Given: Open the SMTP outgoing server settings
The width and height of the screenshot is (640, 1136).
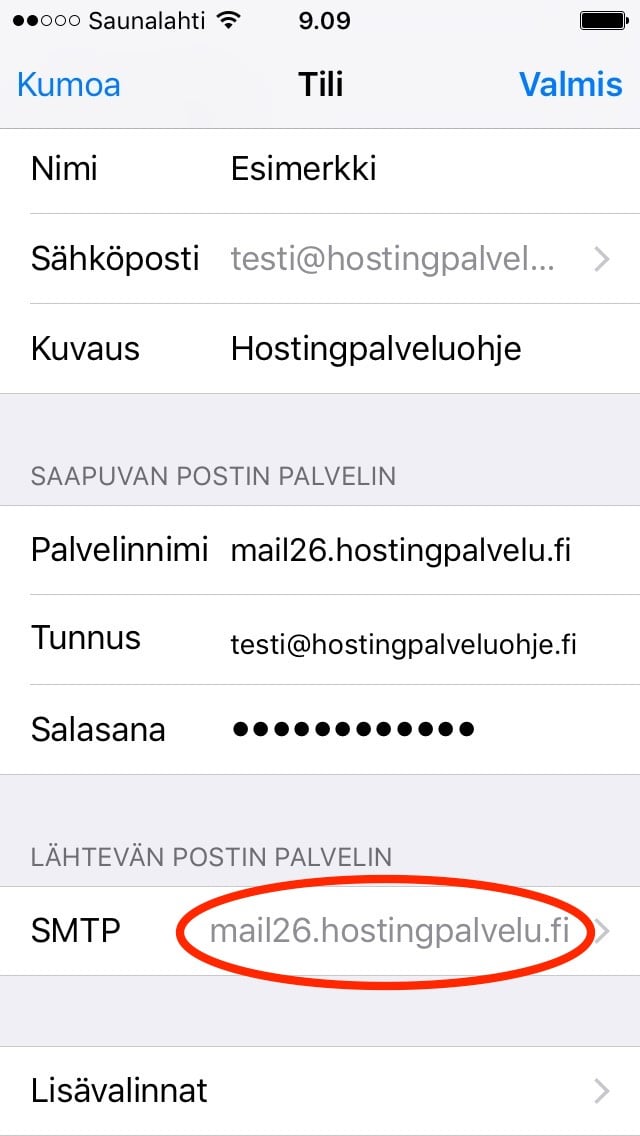Looking at the screenshot, I should (389, 932).
